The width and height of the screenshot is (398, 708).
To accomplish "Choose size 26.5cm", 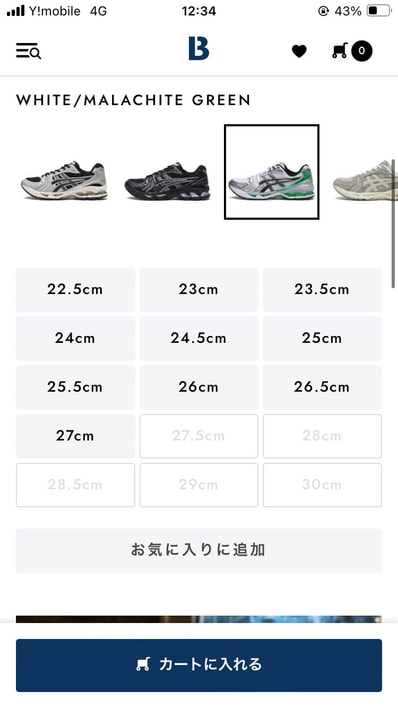I will click(x=322, y=387).
